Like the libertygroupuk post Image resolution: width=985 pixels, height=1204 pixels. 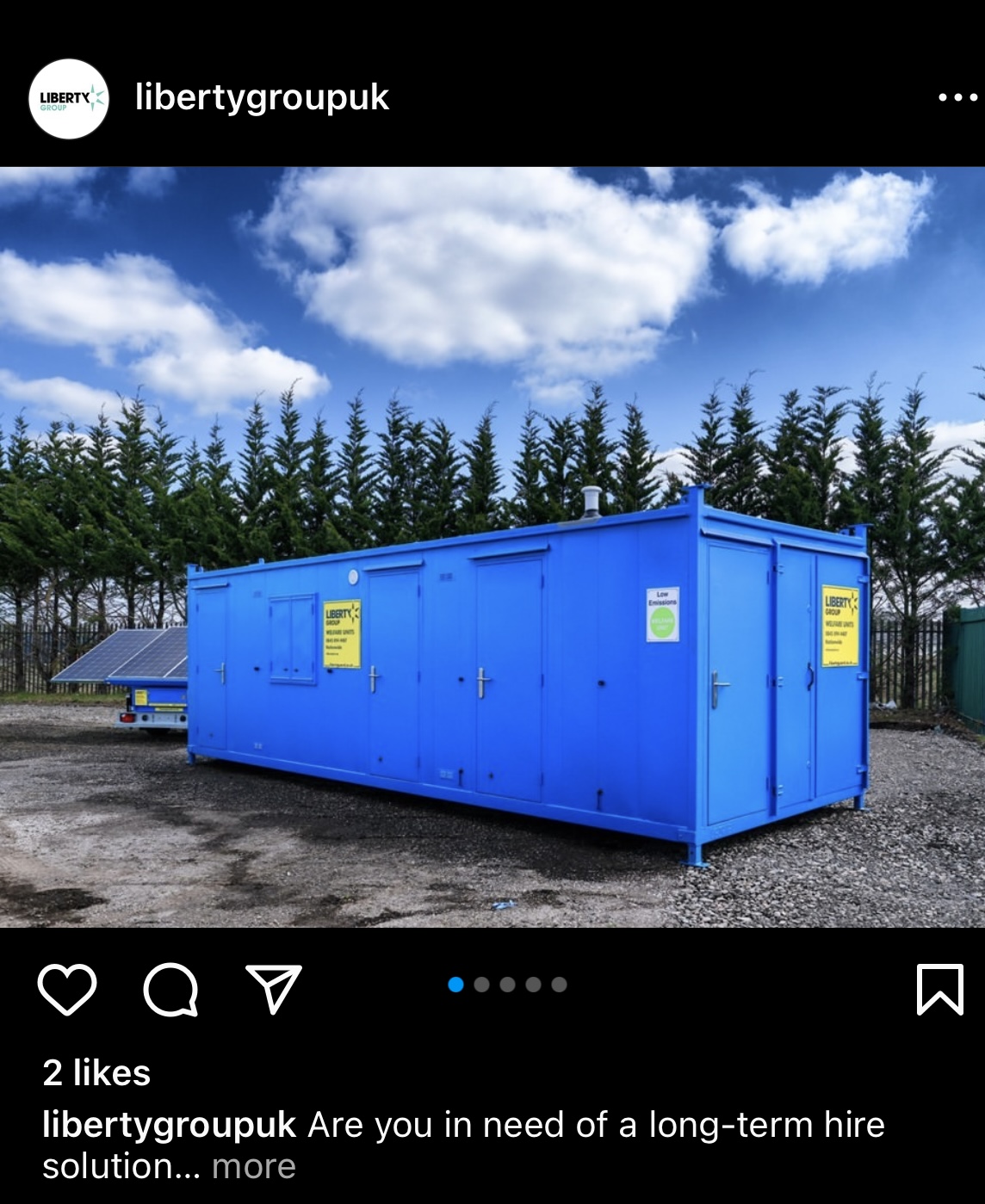click(x=67, y=990)
